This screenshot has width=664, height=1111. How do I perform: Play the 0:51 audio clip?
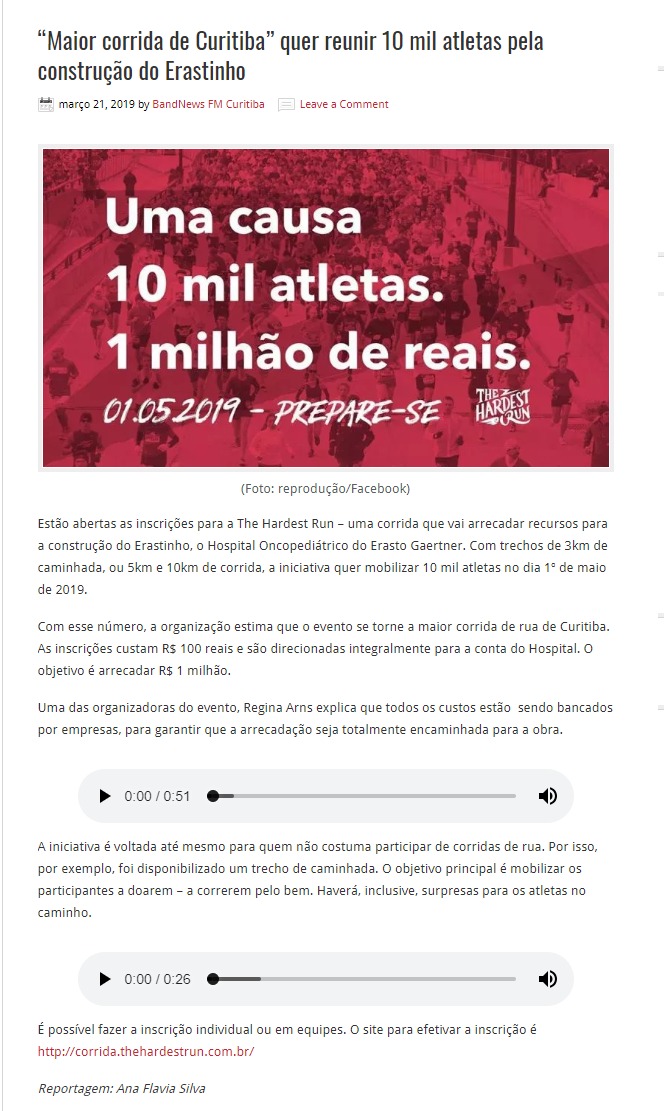click(x=105, y=796)
